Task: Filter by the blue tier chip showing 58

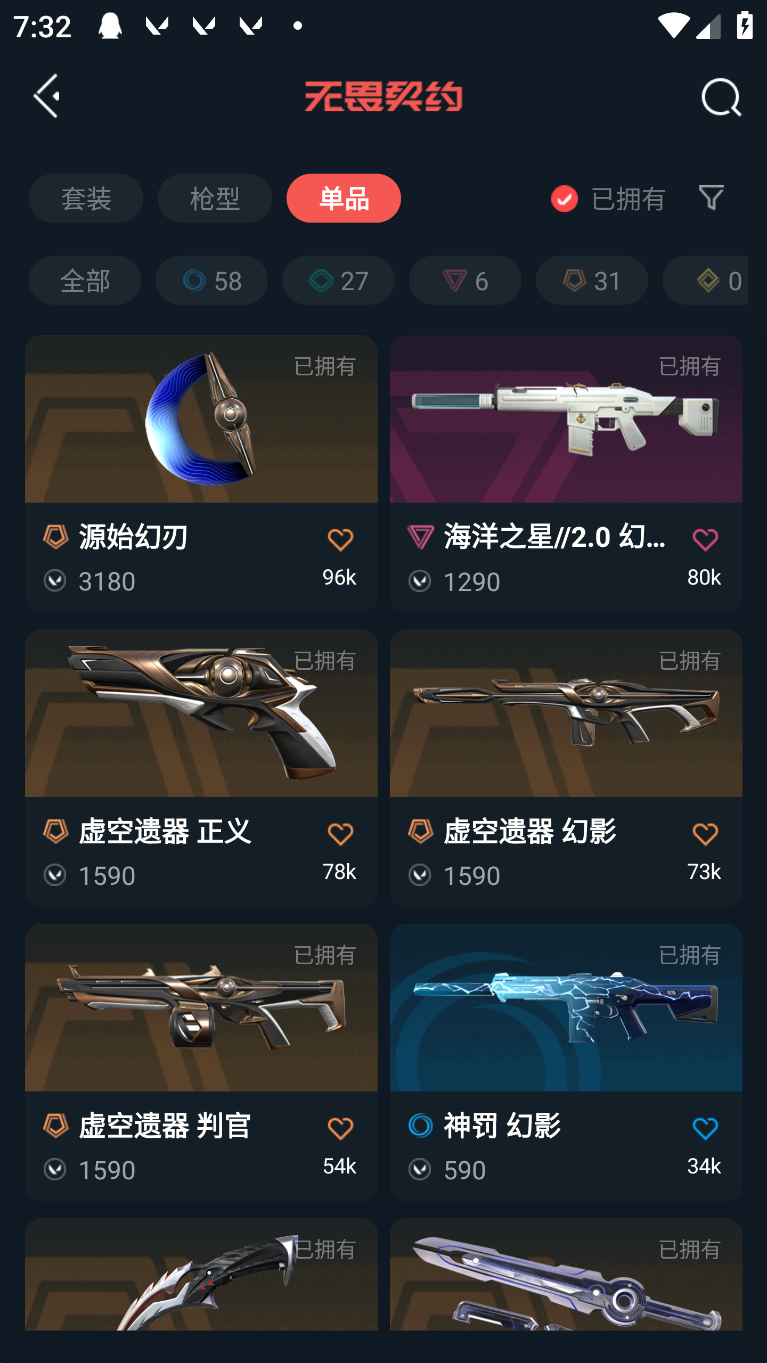Action: [x=212, y=281]
